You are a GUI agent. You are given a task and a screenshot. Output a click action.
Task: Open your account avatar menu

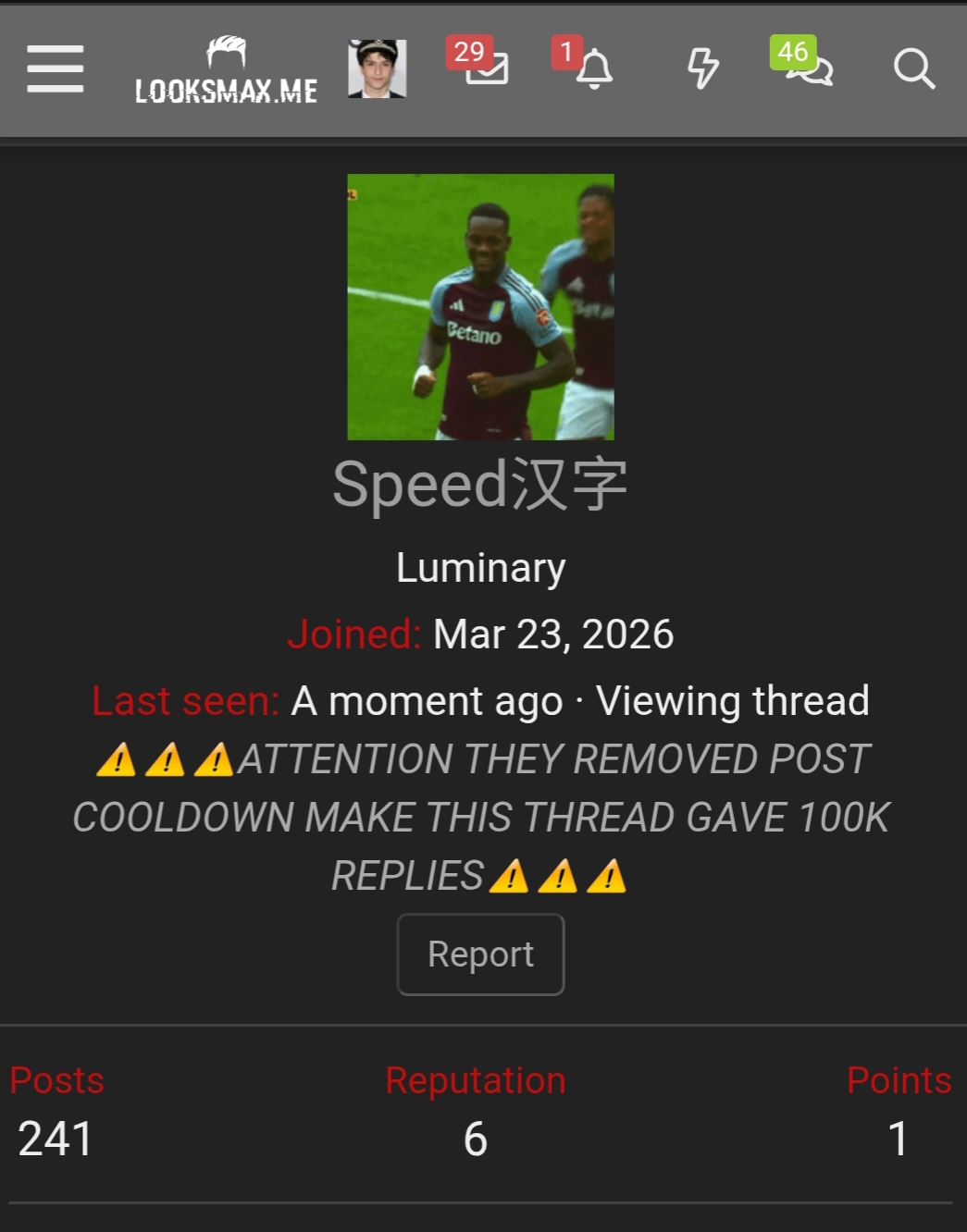[377, 69]
